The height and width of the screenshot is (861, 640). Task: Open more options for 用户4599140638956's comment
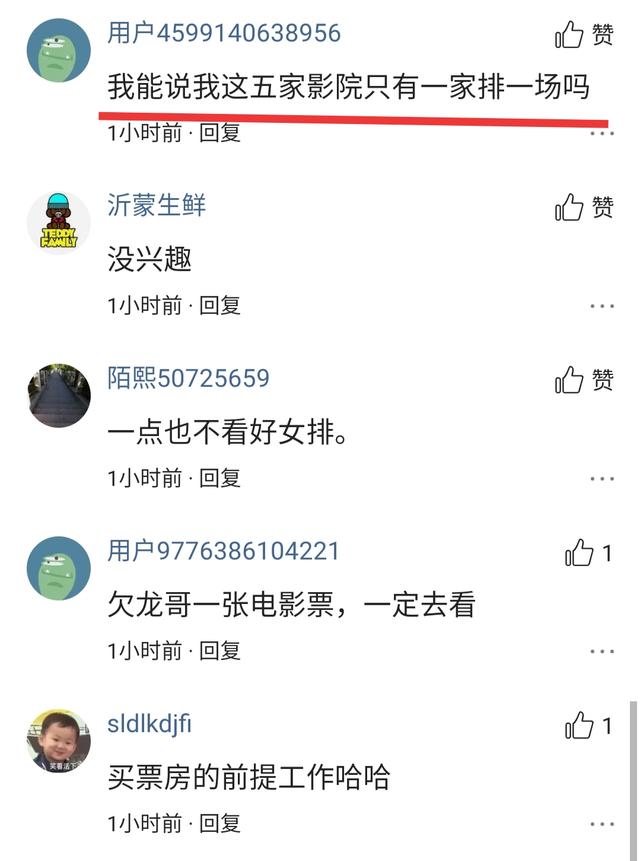pyautogui.click(x=601, y=133)
